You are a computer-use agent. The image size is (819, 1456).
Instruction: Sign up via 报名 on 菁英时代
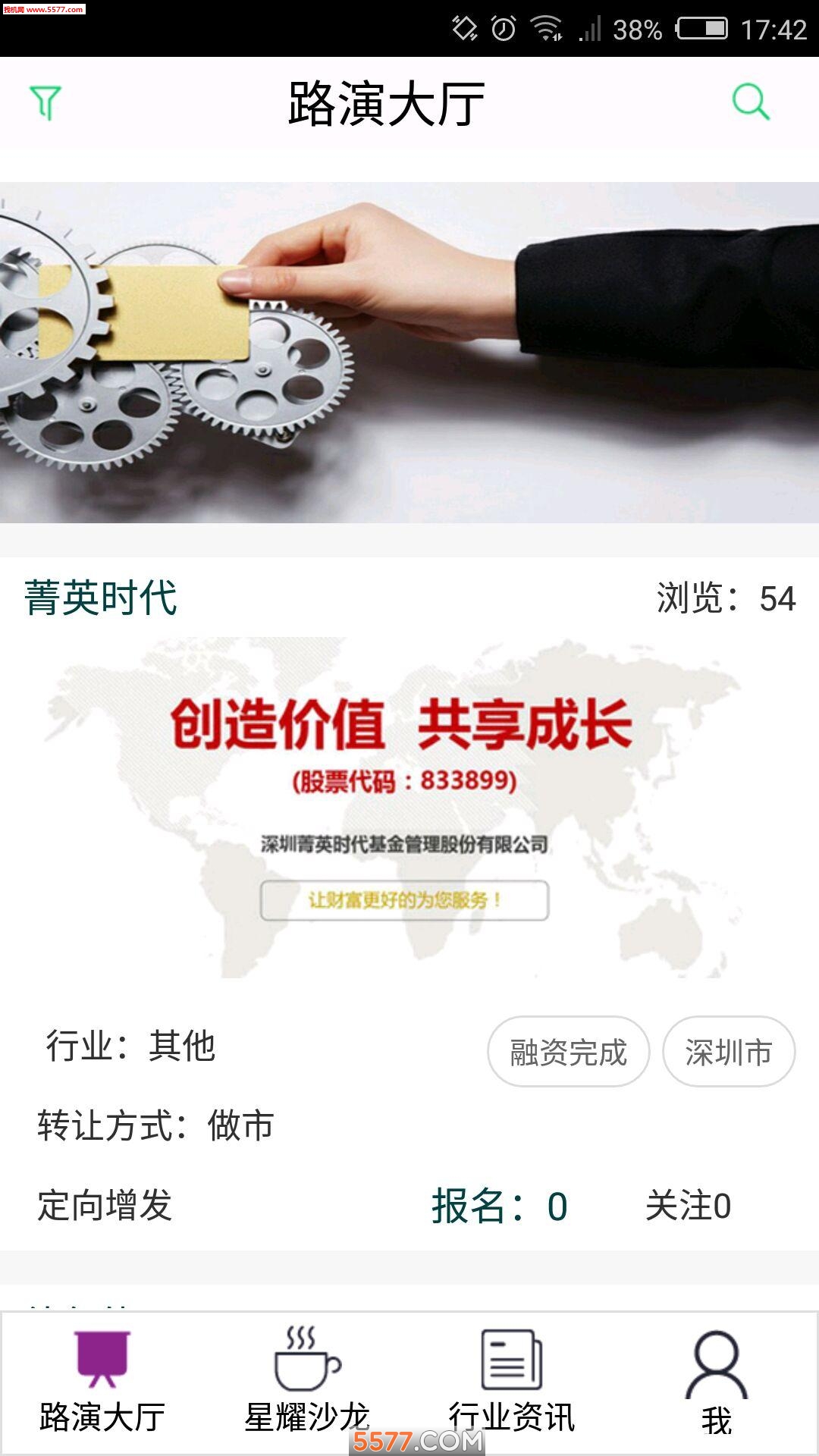[x=499, y=1206]
